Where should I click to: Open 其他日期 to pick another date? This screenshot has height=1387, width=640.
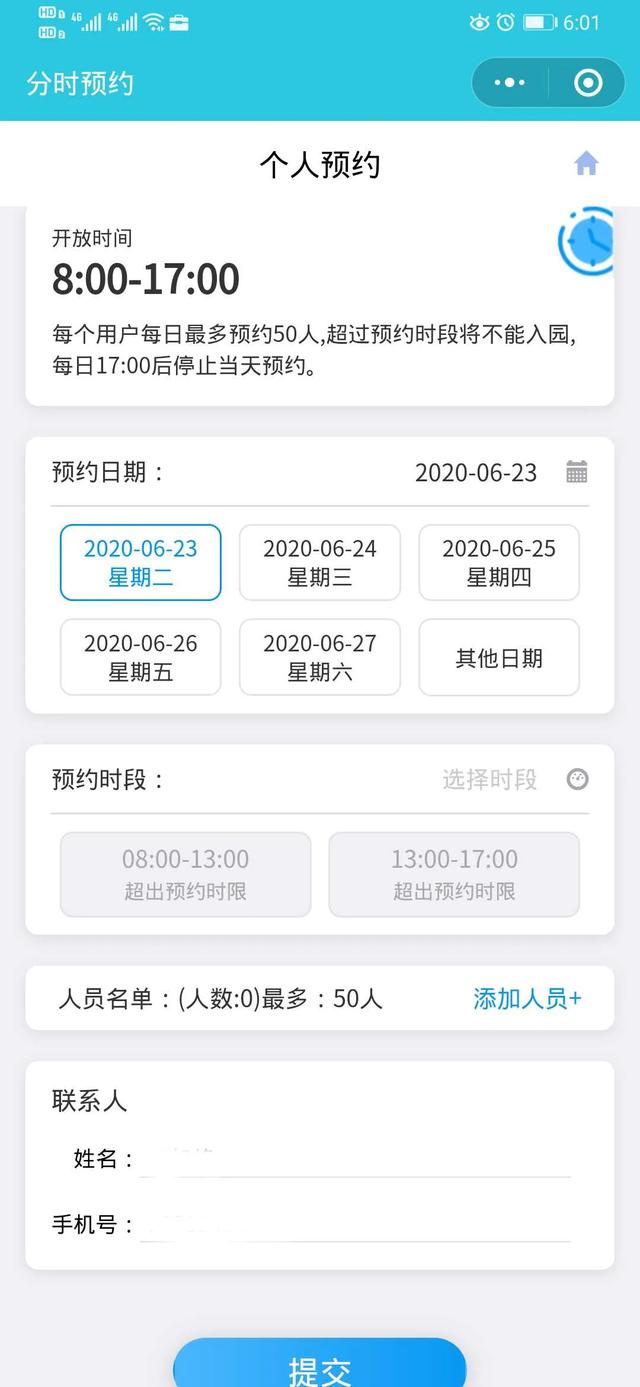tap(499, 657)
